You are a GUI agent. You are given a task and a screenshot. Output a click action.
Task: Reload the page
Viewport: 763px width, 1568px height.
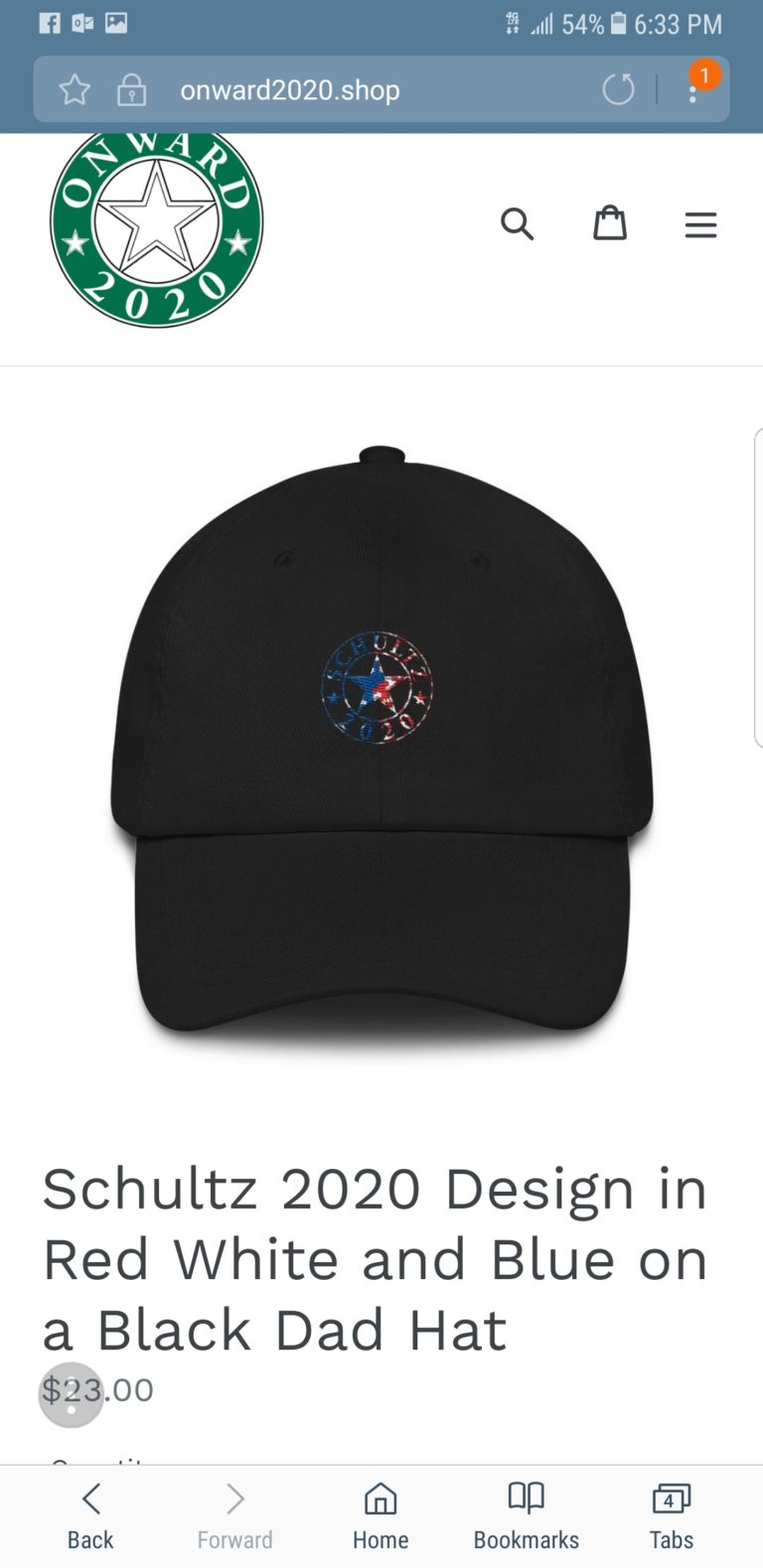618,89
